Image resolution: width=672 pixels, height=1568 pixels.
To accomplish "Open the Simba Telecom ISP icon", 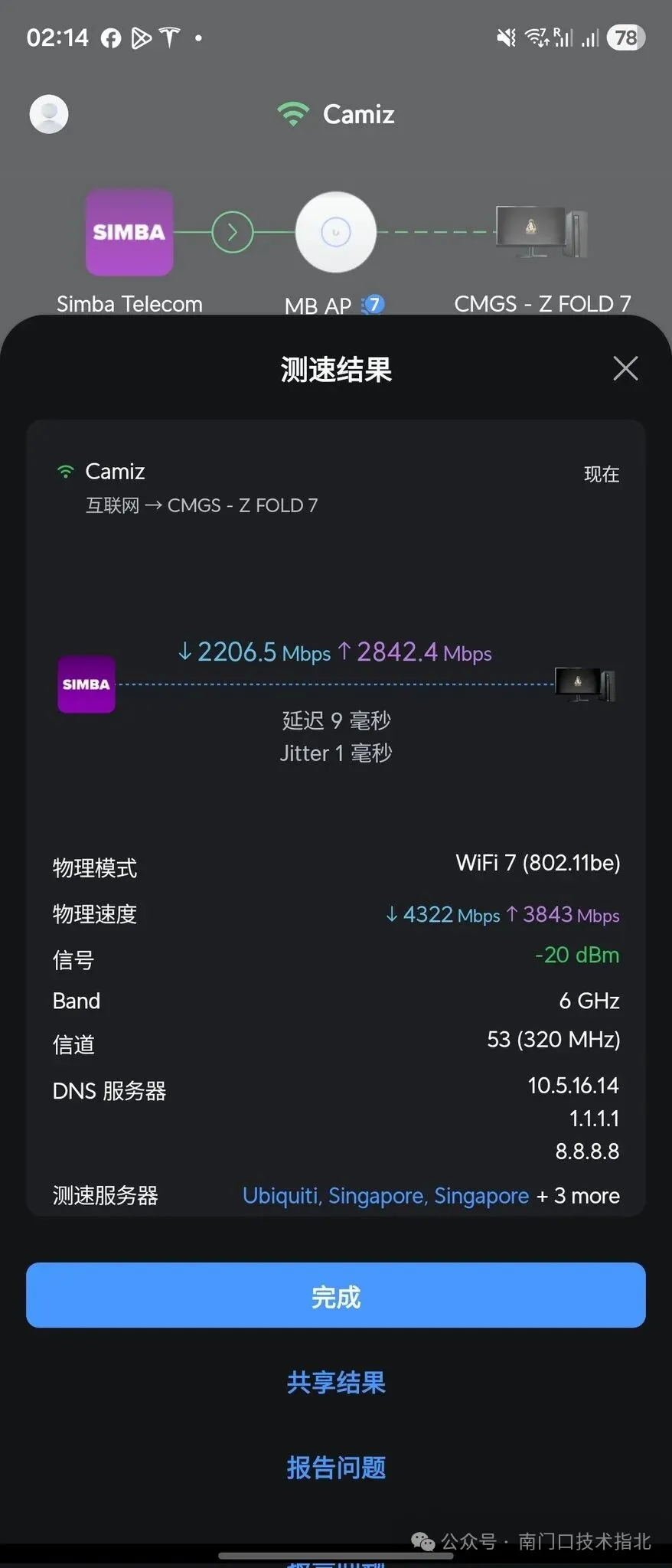I will 128,232.
